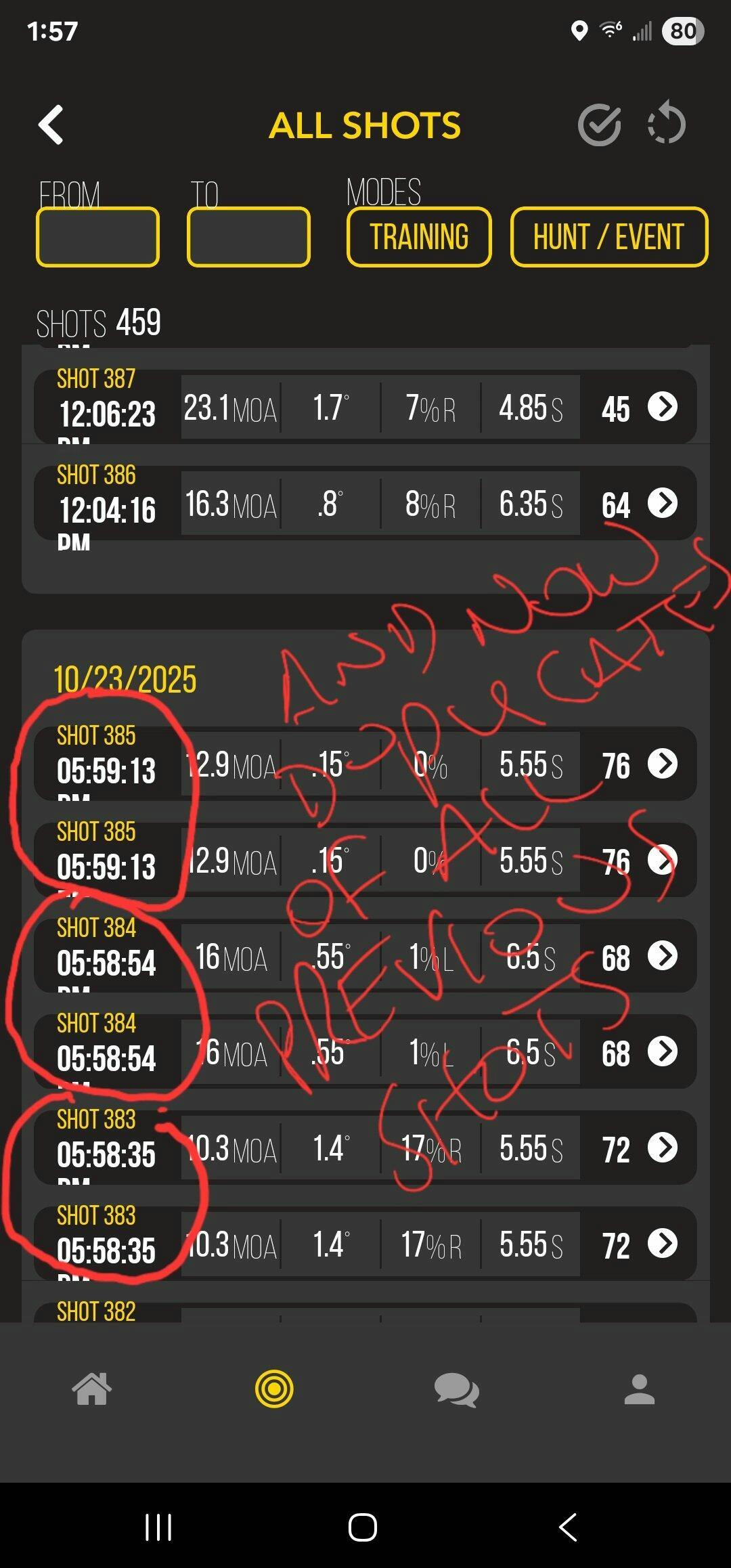
Task: Open the system recent apps view
Action: (158, 1527)
